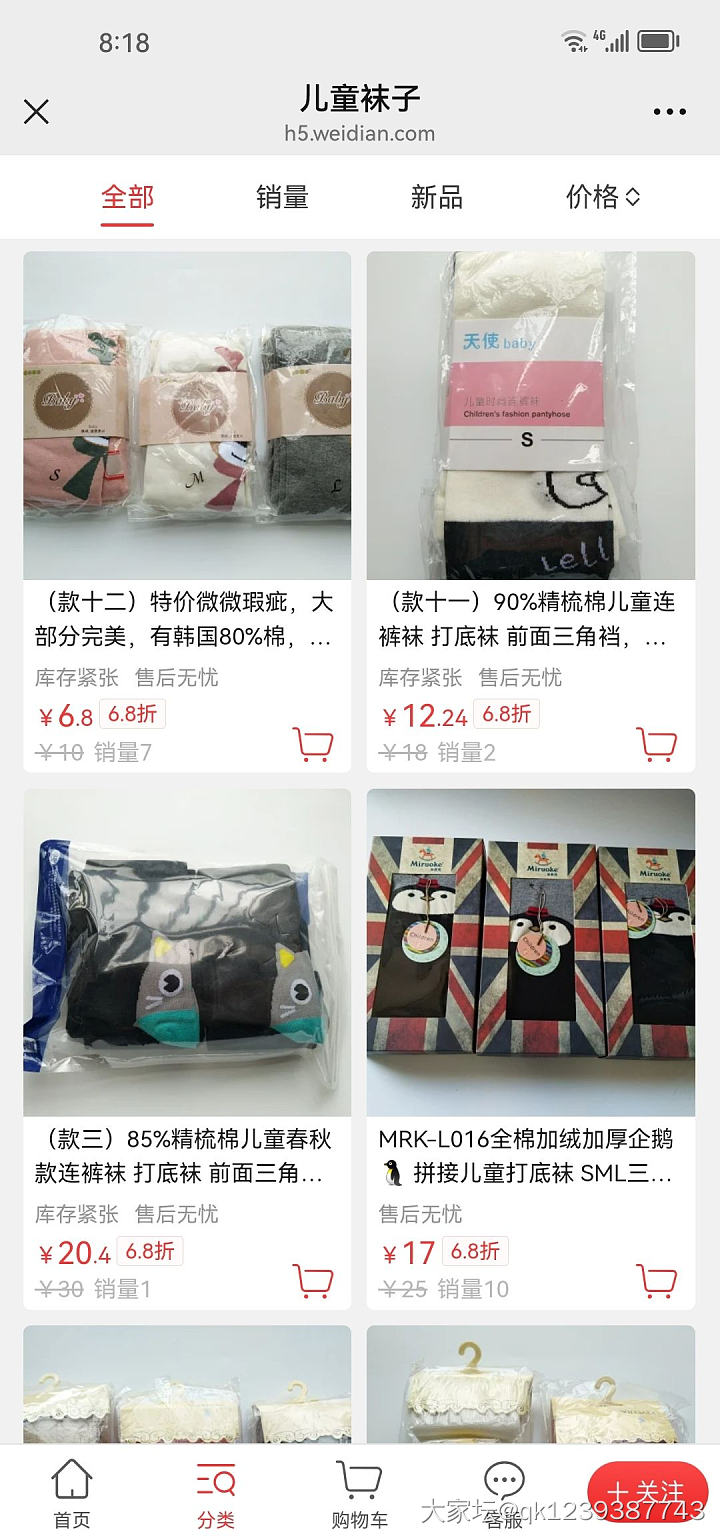Screen dimensions: 720x1540
Task: Add the ¥12.24 pantyhose to cart
Action: (658, 744)
